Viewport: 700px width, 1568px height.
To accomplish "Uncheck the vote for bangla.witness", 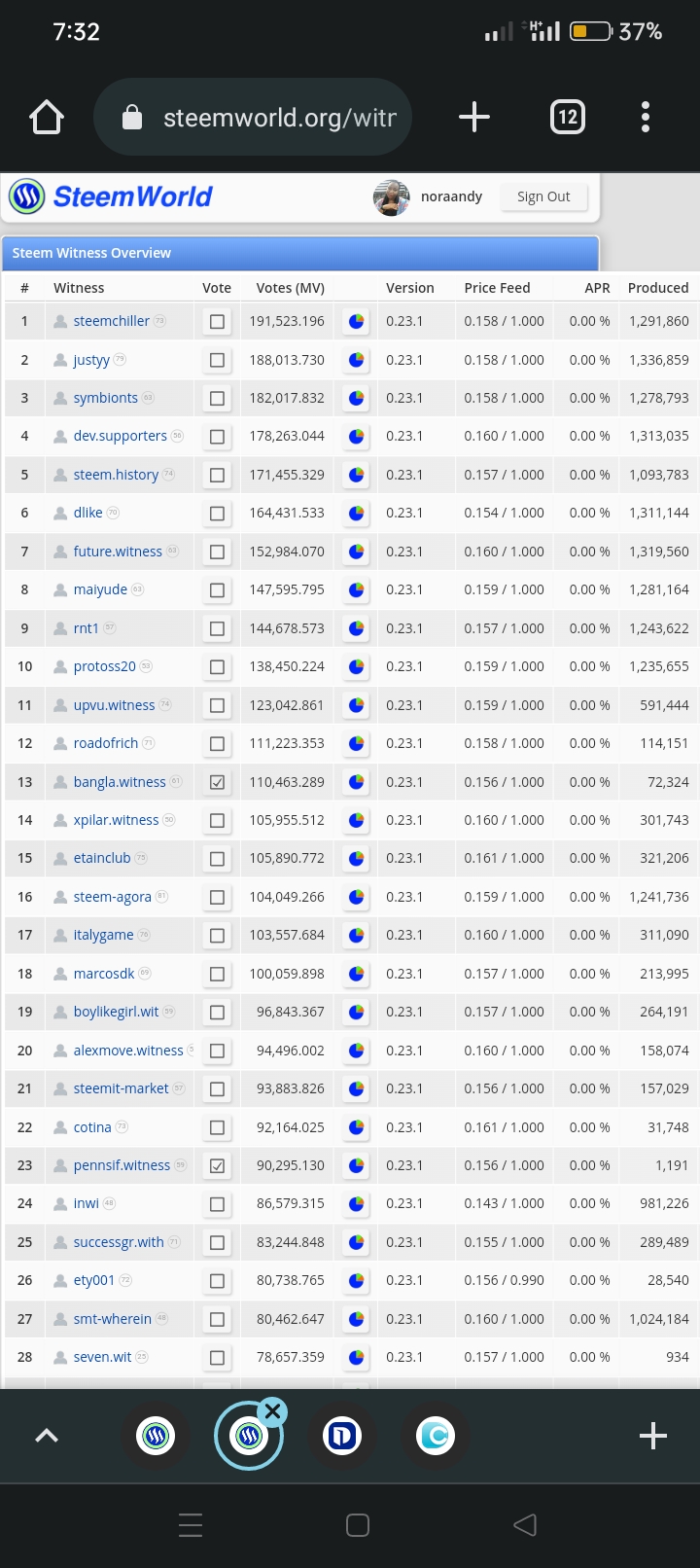I will [217, 782].
